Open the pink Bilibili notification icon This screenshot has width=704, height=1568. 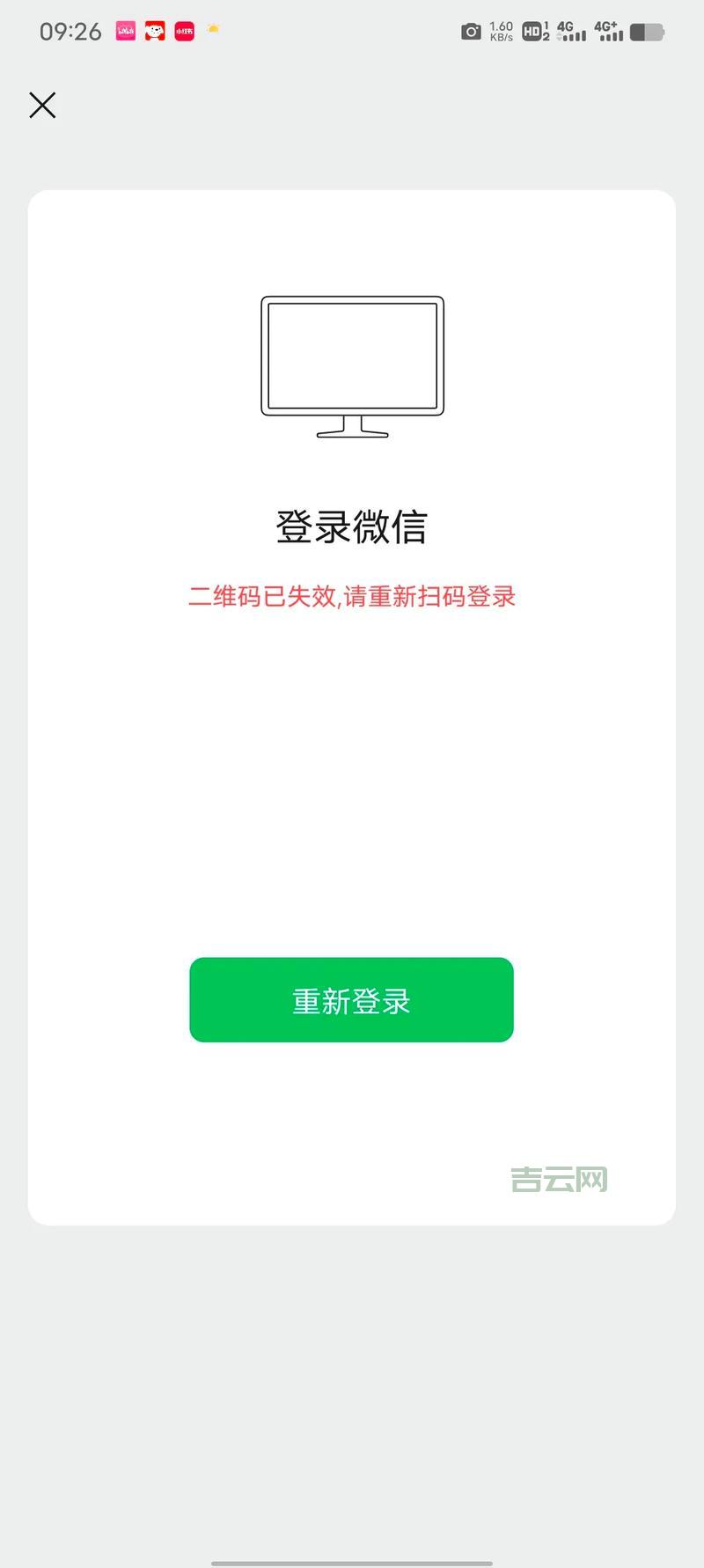[126, 32]
